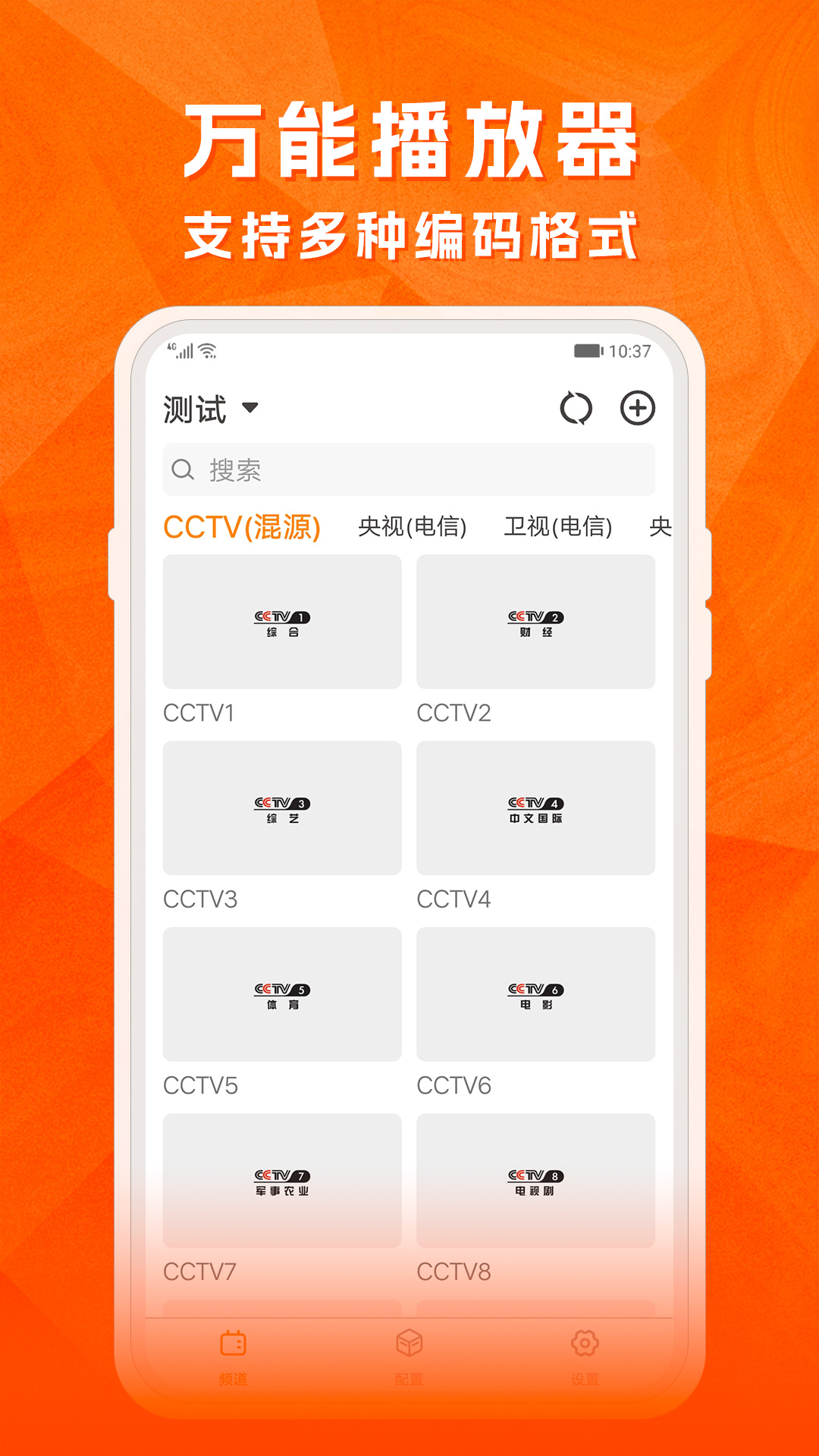
Task: Play the CCTV1 综合 channel
Action: click(x=281, y=622)
